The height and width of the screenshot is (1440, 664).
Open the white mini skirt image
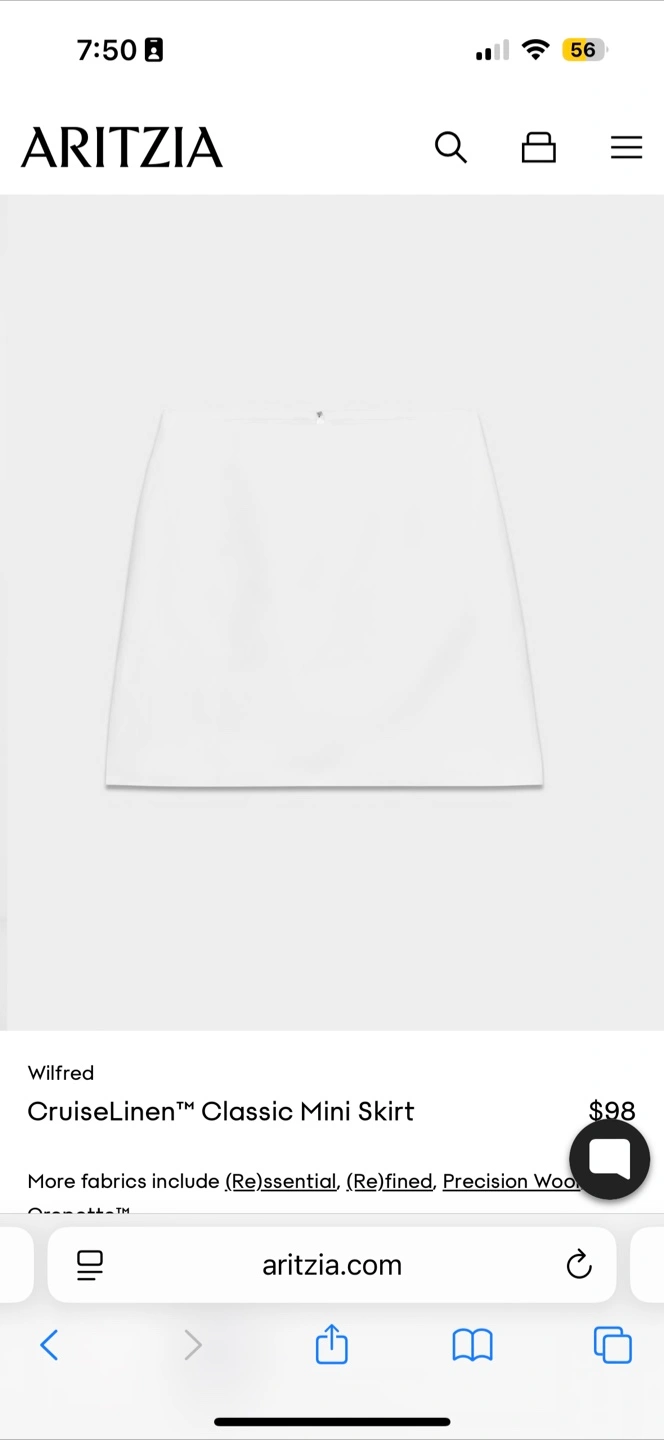coord(325,598)
